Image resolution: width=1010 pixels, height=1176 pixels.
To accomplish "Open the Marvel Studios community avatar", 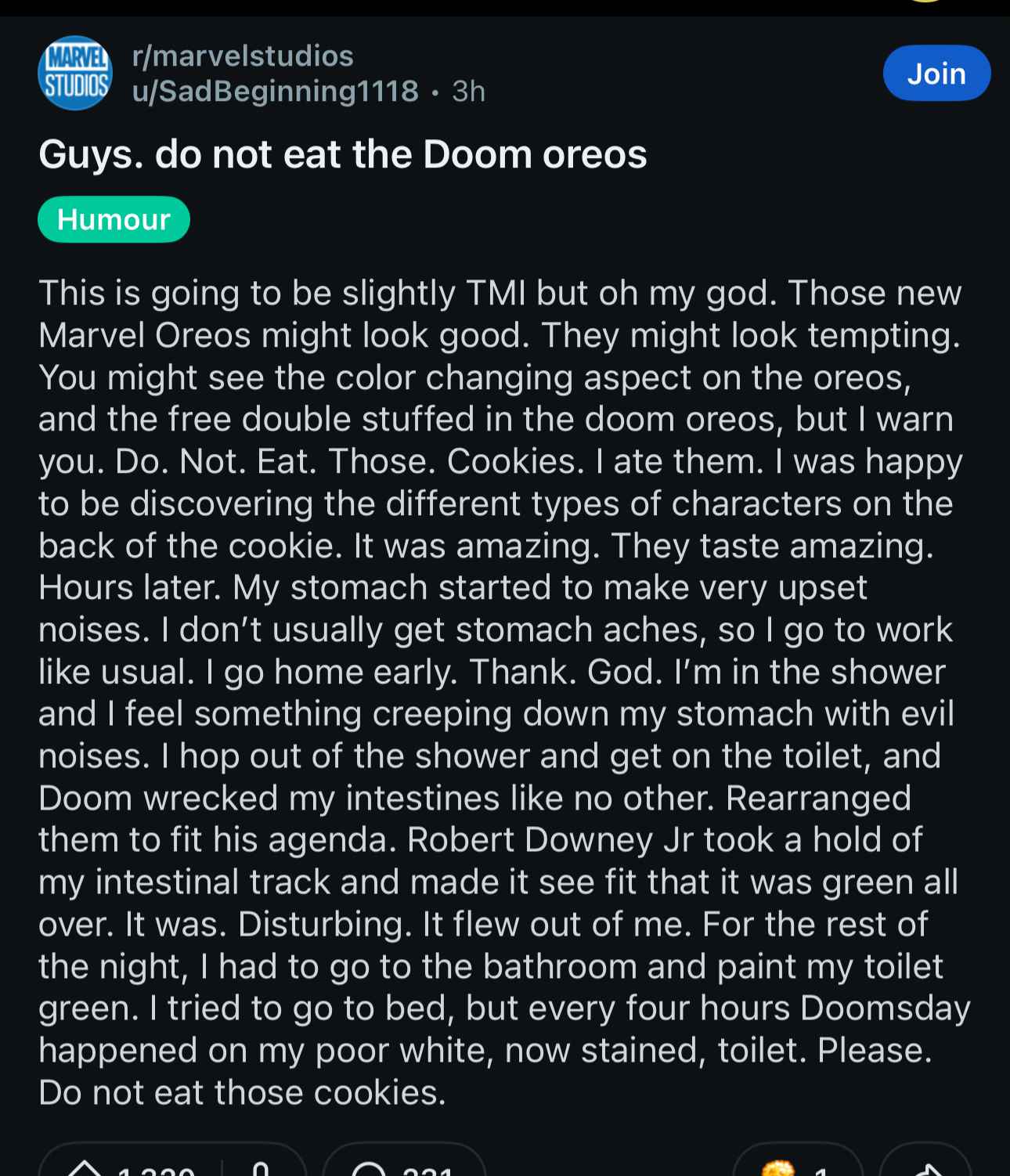I will pos(75,73).
